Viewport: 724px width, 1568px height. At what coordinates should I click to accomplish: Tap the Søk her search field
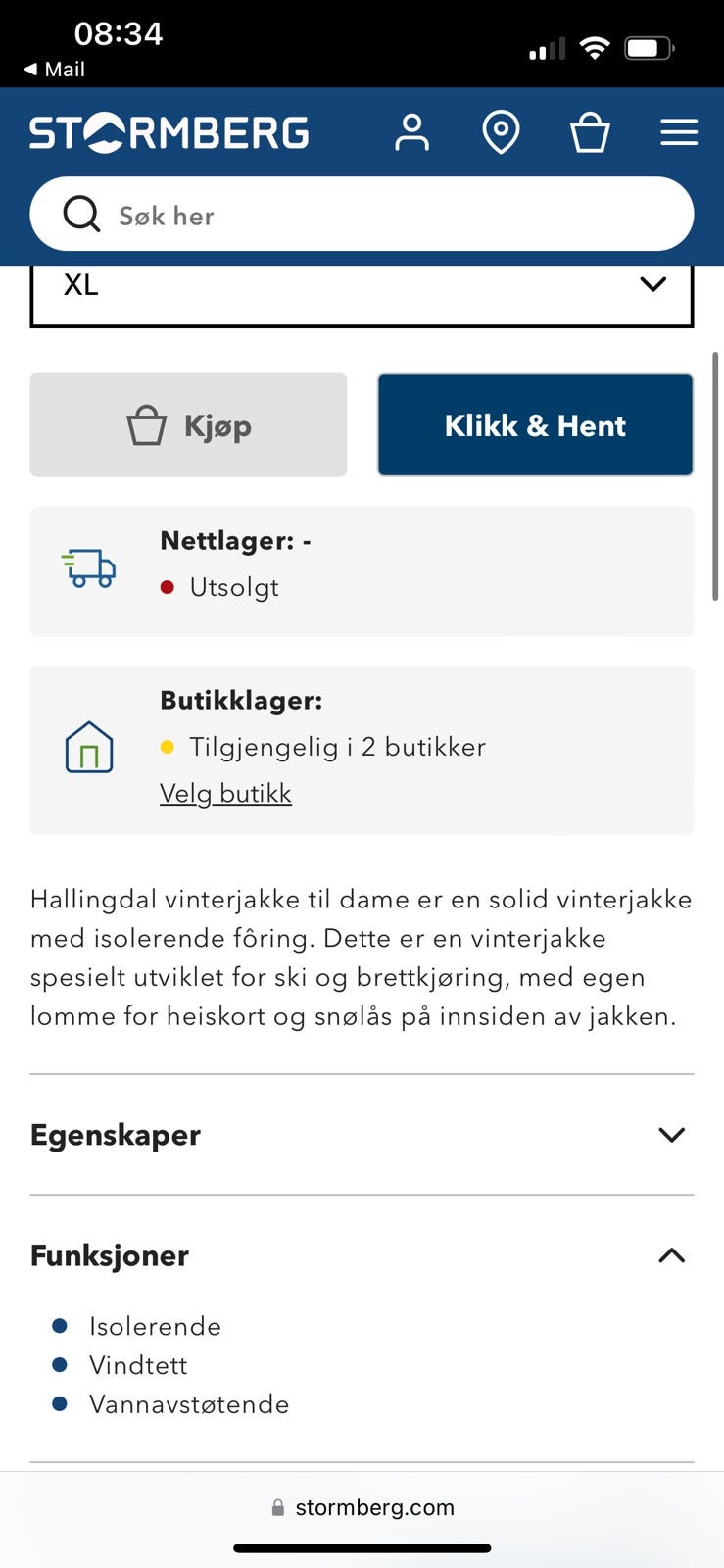click(x=362, y=214)
